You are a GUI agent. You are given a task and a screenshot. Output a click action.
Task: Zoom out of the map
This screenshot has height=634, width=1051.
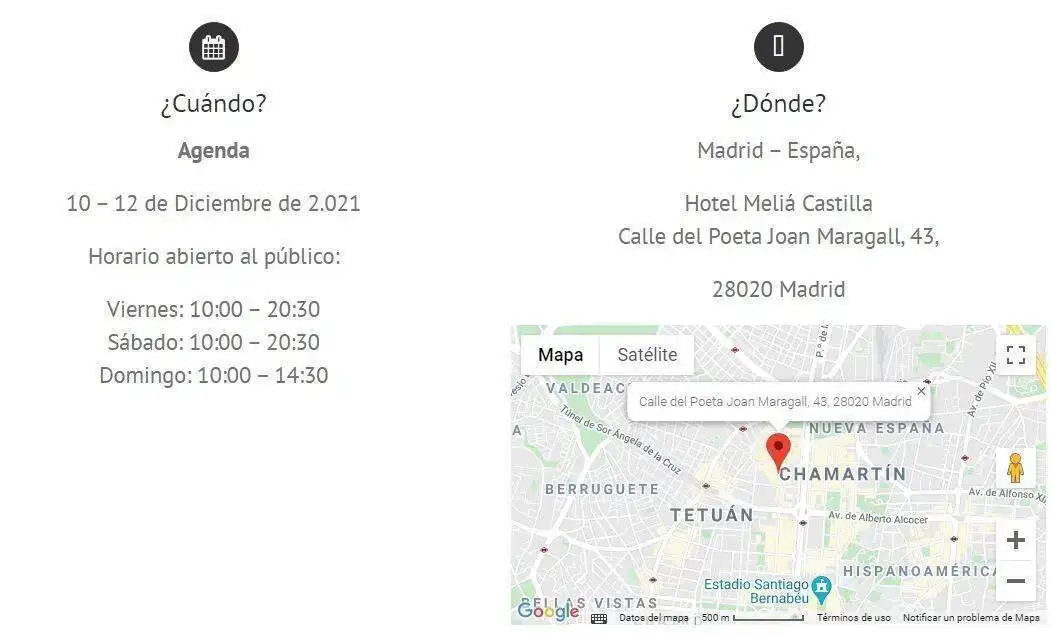coord(1015,581)
